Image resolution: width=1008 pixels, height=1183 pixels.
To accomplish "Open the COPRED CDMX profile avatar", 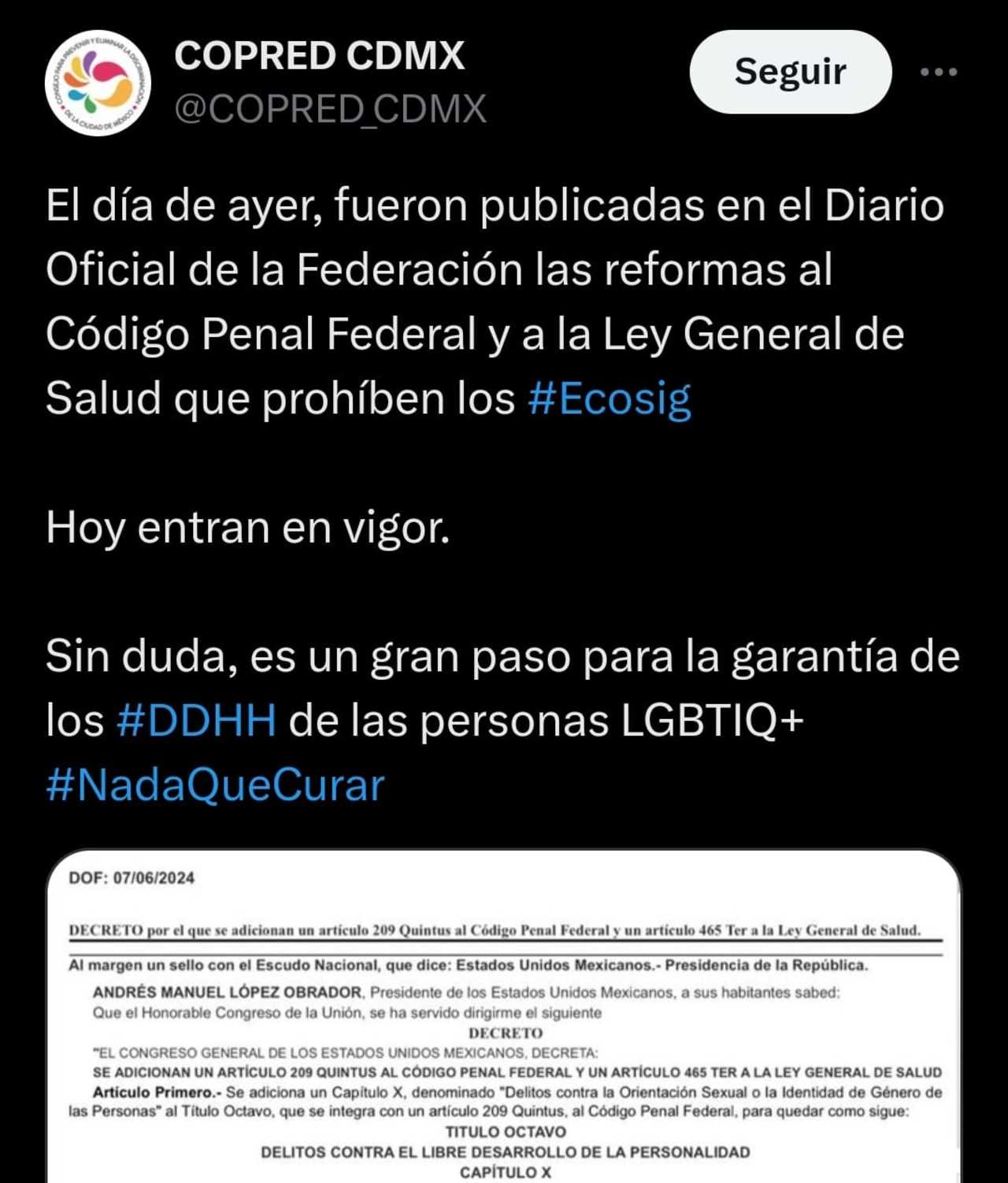I will click(x=98, y=83).
